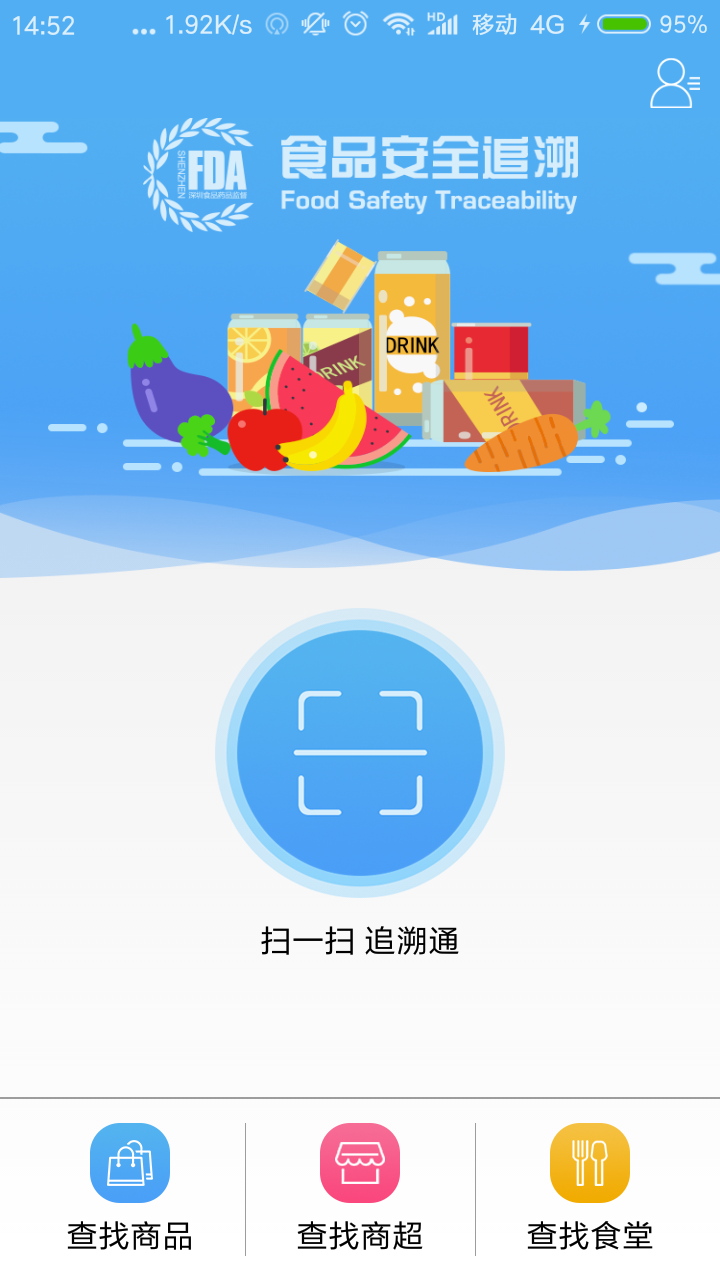Screen dimensions: 720x1280
Task: Tap the circular QR scan button
Action: 360,752
